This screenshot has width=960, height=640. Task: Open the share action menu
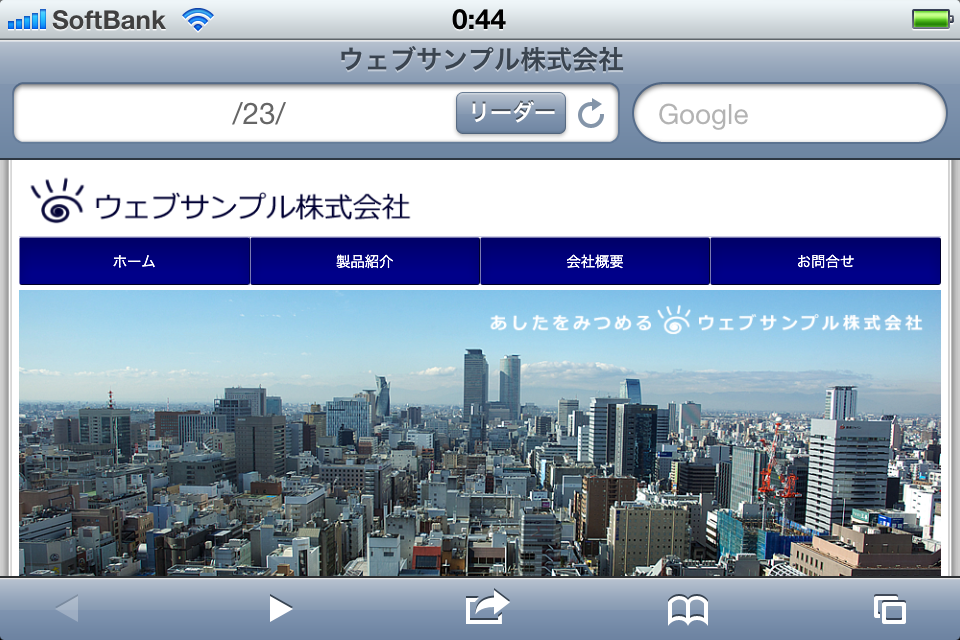pyautogui.click(x=487, y=608)
